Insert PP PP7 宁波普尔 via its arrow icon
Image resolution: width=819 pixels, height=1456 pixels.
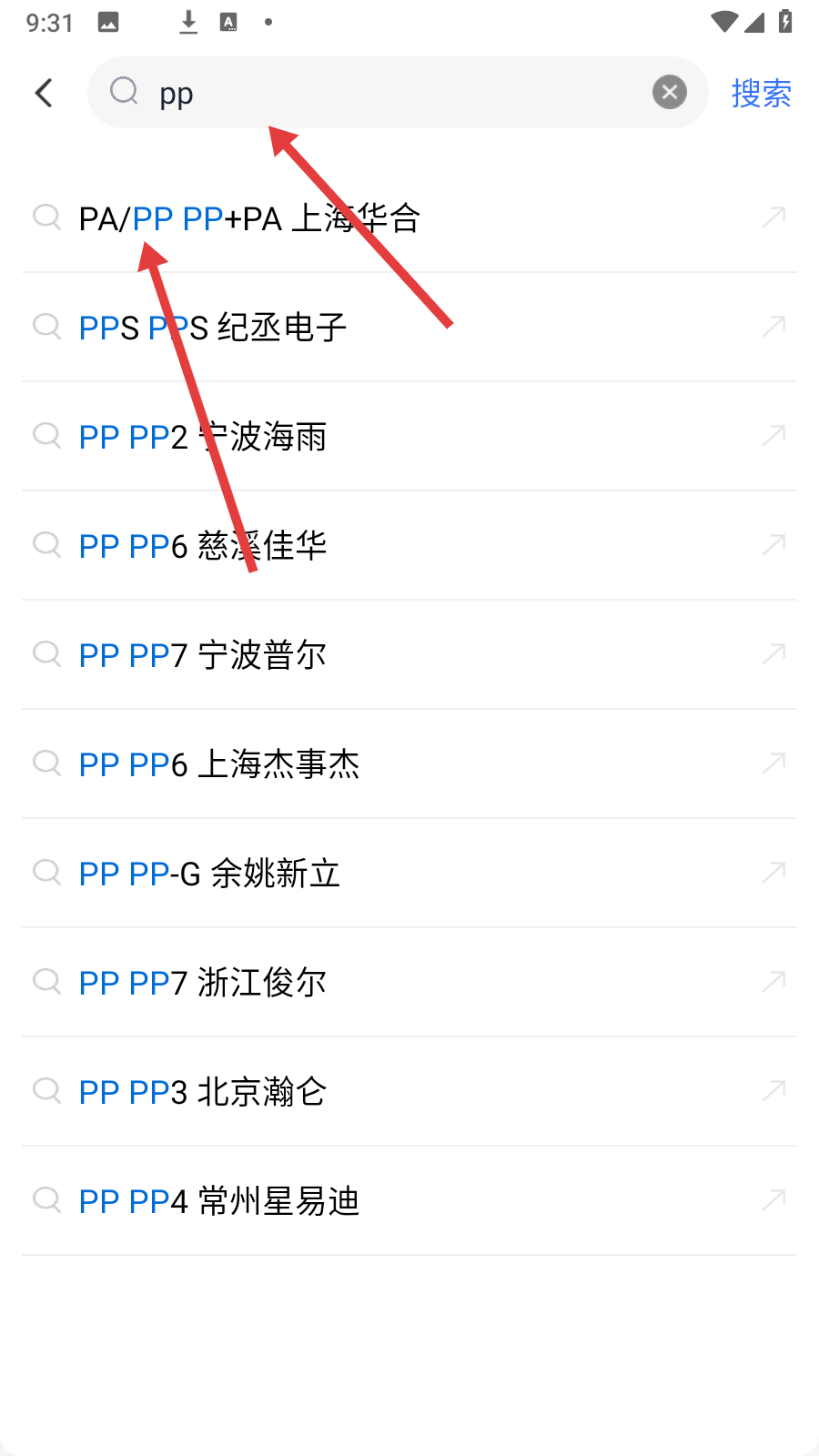pos(773,653)
